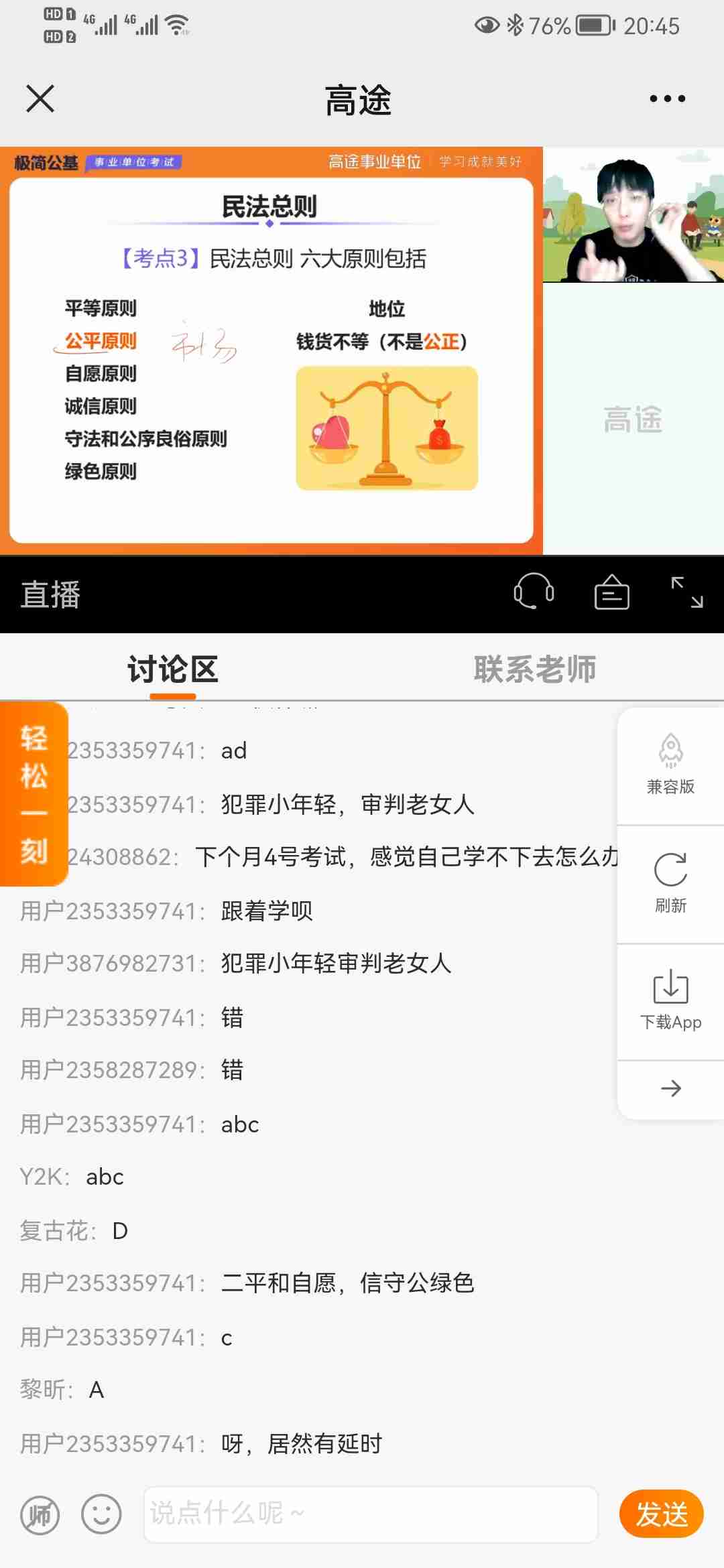The width and height of the screenshot is (724, 1568).
Task: Tap the live lecture slide video
Action: 271,350
